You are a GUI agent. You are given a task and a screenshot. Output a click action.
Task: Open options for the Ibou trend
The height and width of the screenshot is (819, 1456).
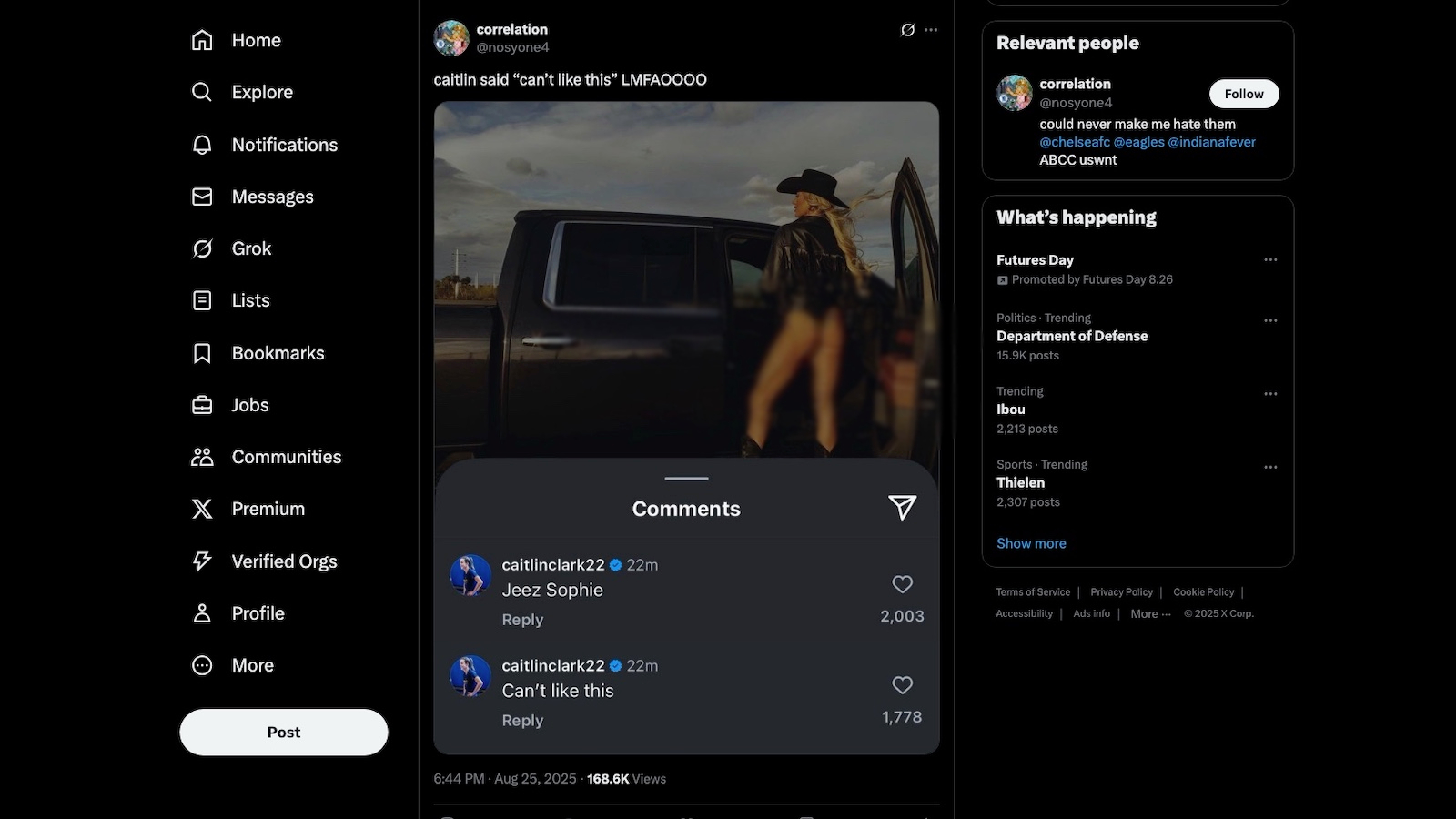coord(1270,394)
